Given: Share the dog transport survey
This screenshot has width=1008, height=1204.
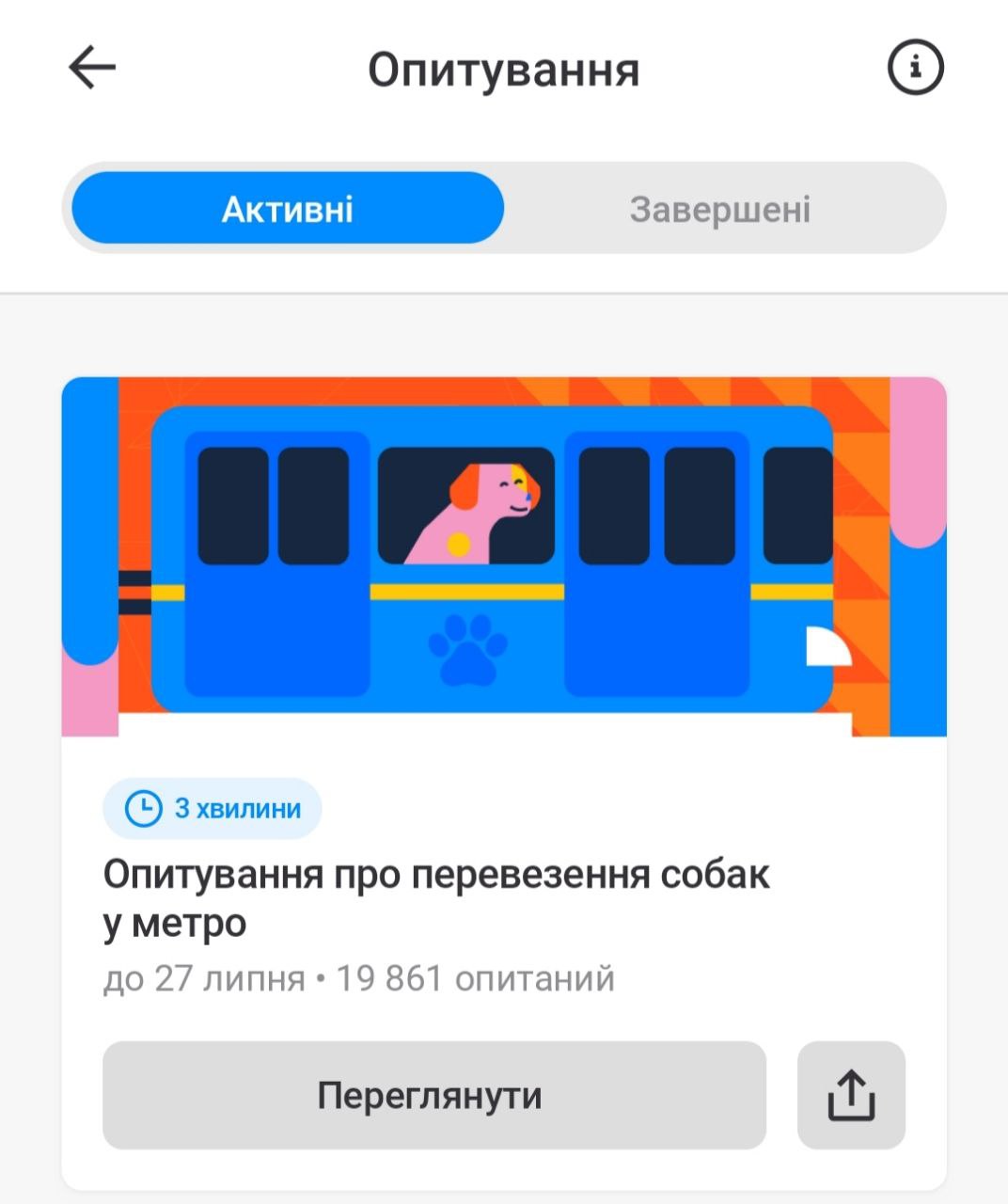Looking at the screenshot, I should [851, 1096].
